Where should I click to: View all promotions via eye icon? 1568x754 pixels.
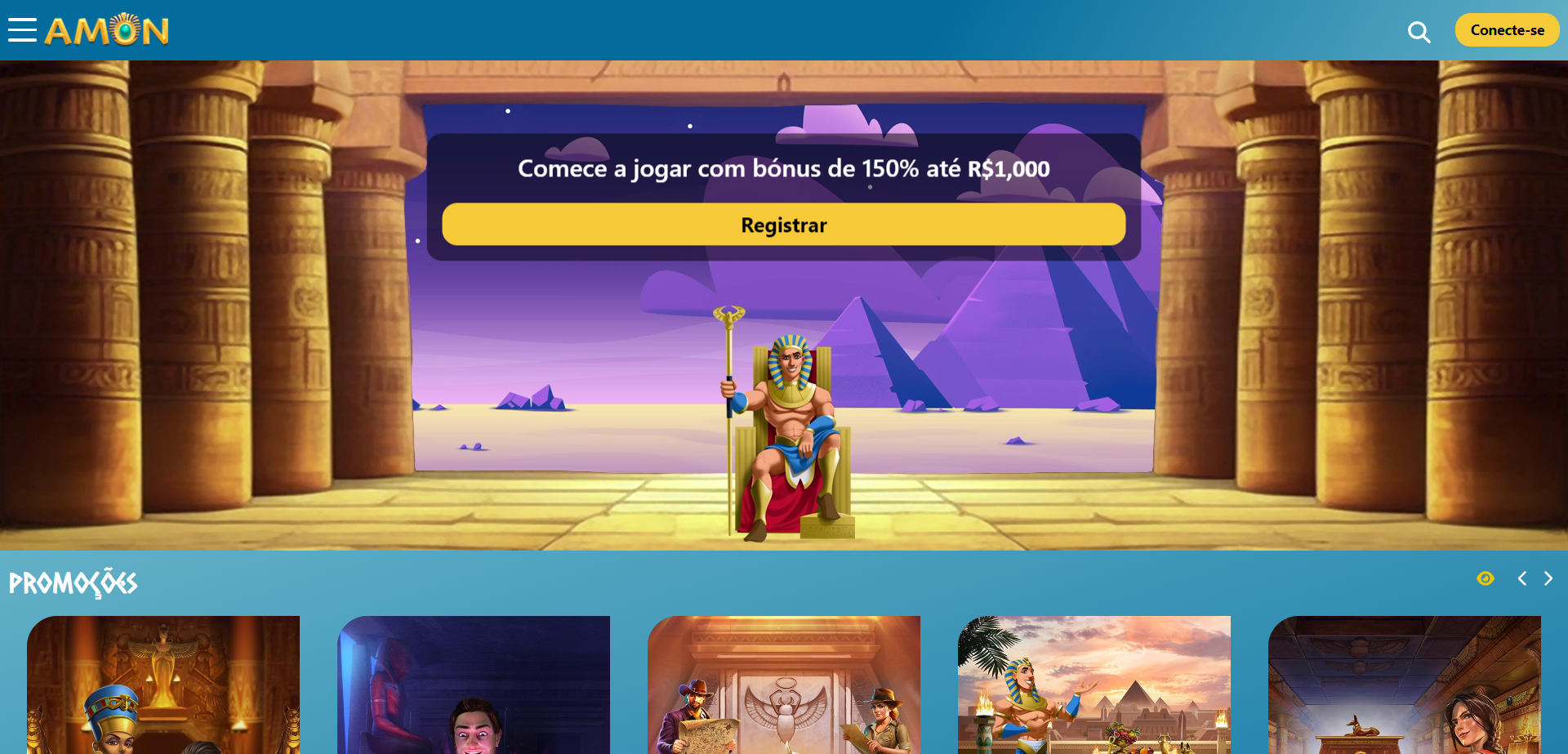[1486, 578]
